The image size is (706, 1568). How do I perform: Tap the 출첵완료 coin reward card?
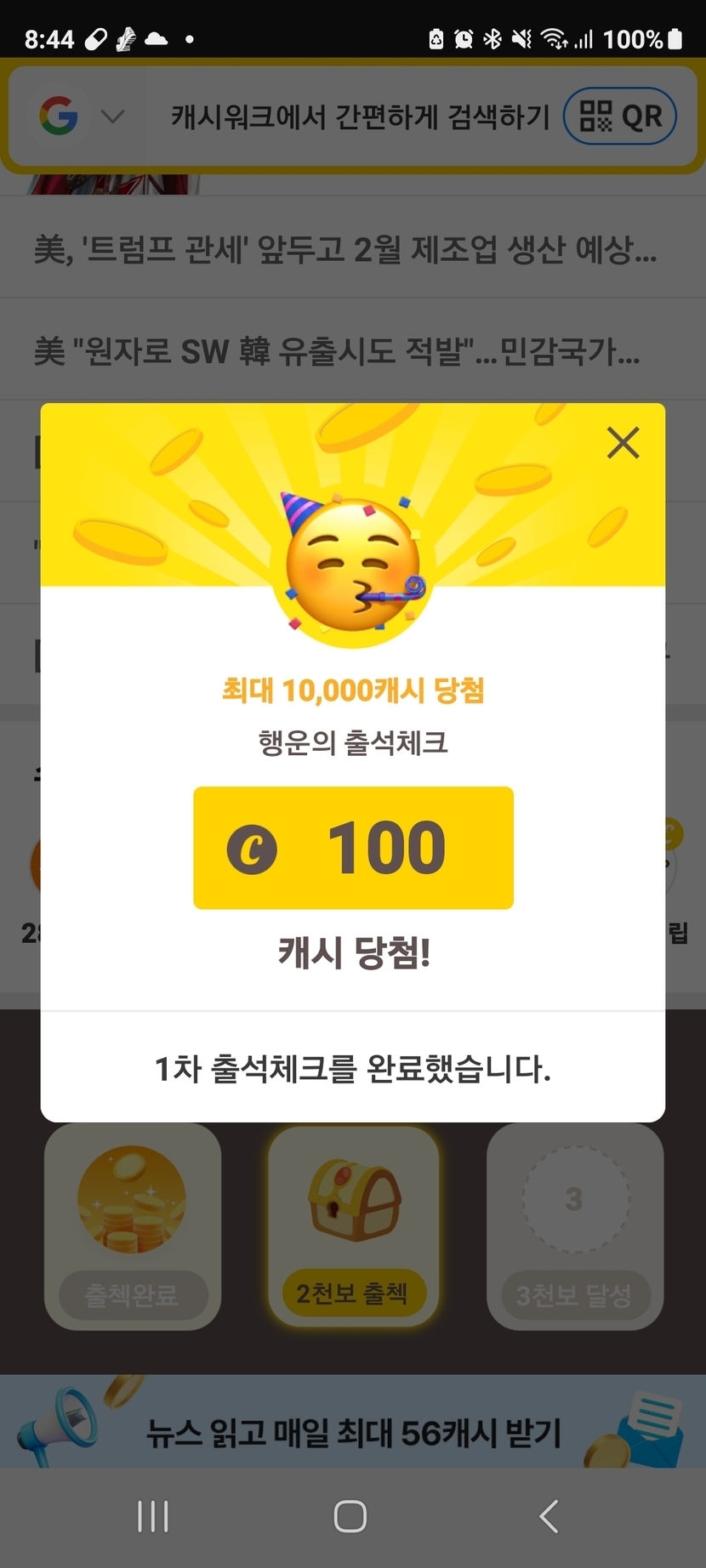tap(133, 1225)
